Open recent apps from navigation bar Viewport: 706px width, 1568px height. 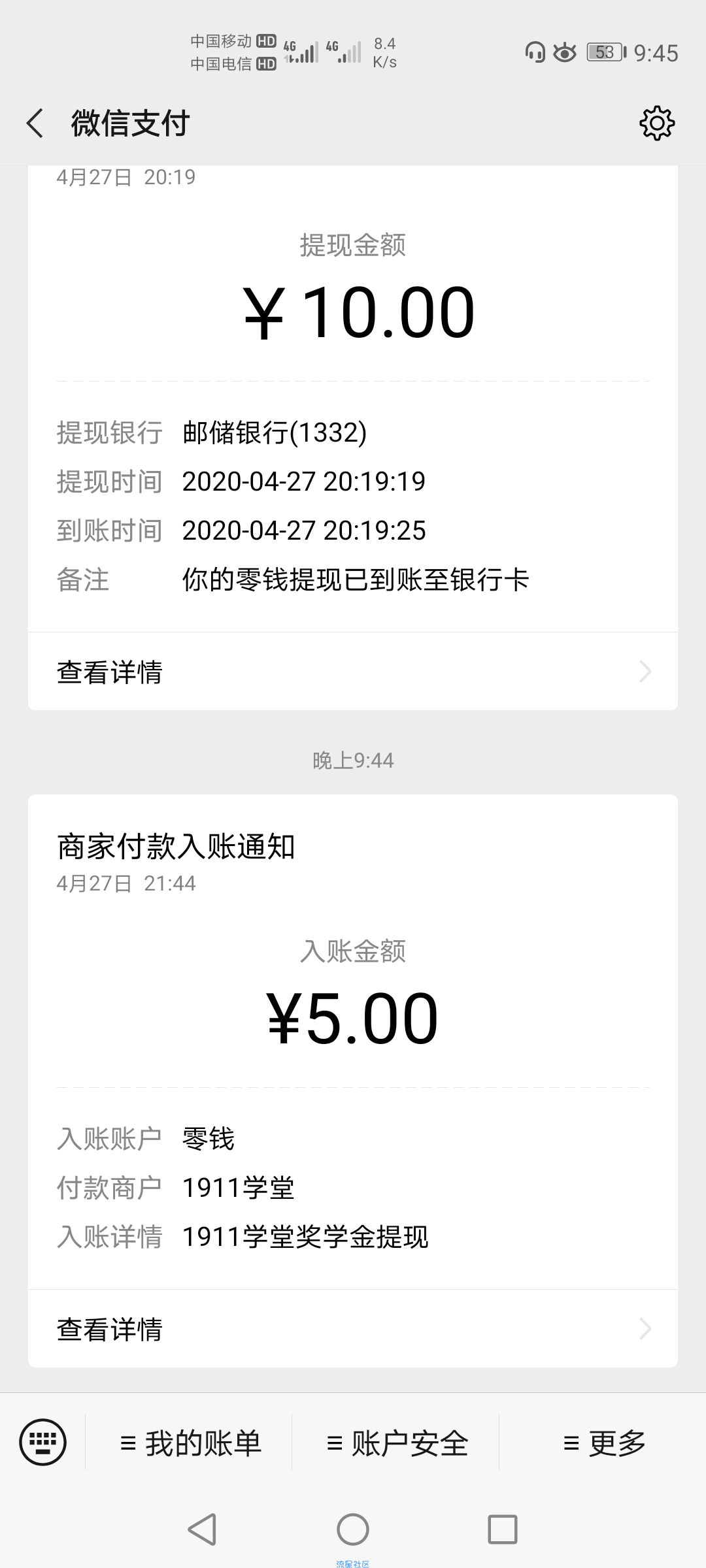503,1529
